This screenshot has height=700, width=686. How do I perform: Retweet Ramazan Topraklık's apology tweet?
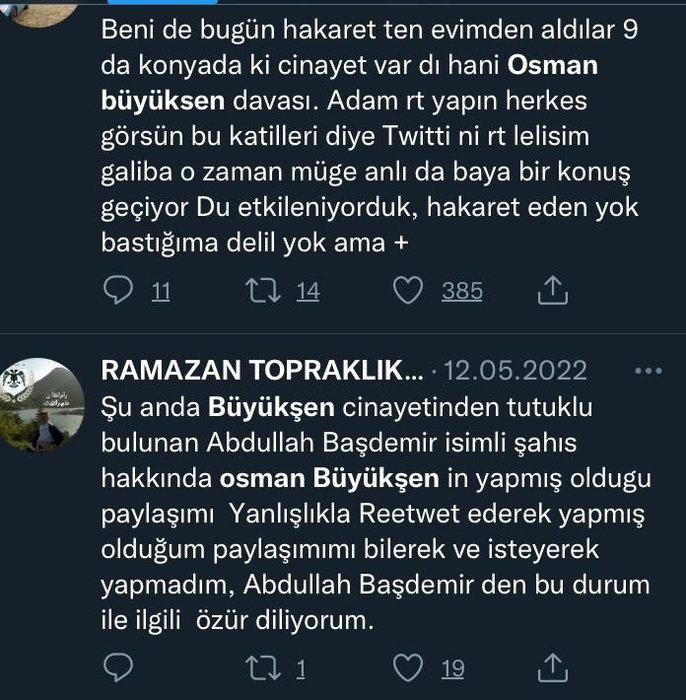261,667
